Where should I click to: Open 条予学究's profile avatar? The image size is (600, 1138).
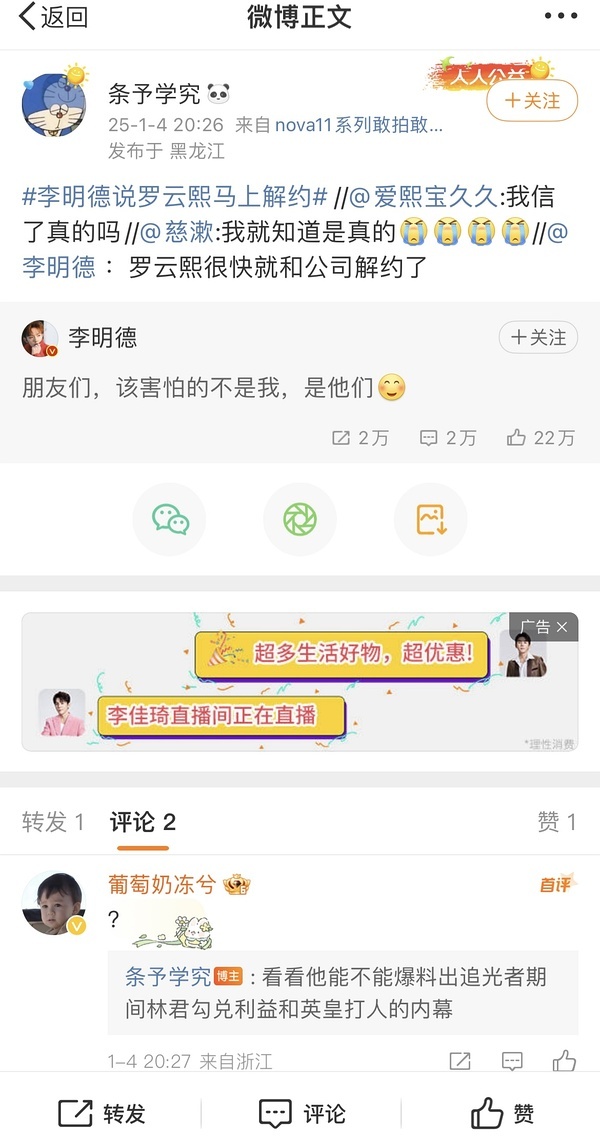[54, 105]
